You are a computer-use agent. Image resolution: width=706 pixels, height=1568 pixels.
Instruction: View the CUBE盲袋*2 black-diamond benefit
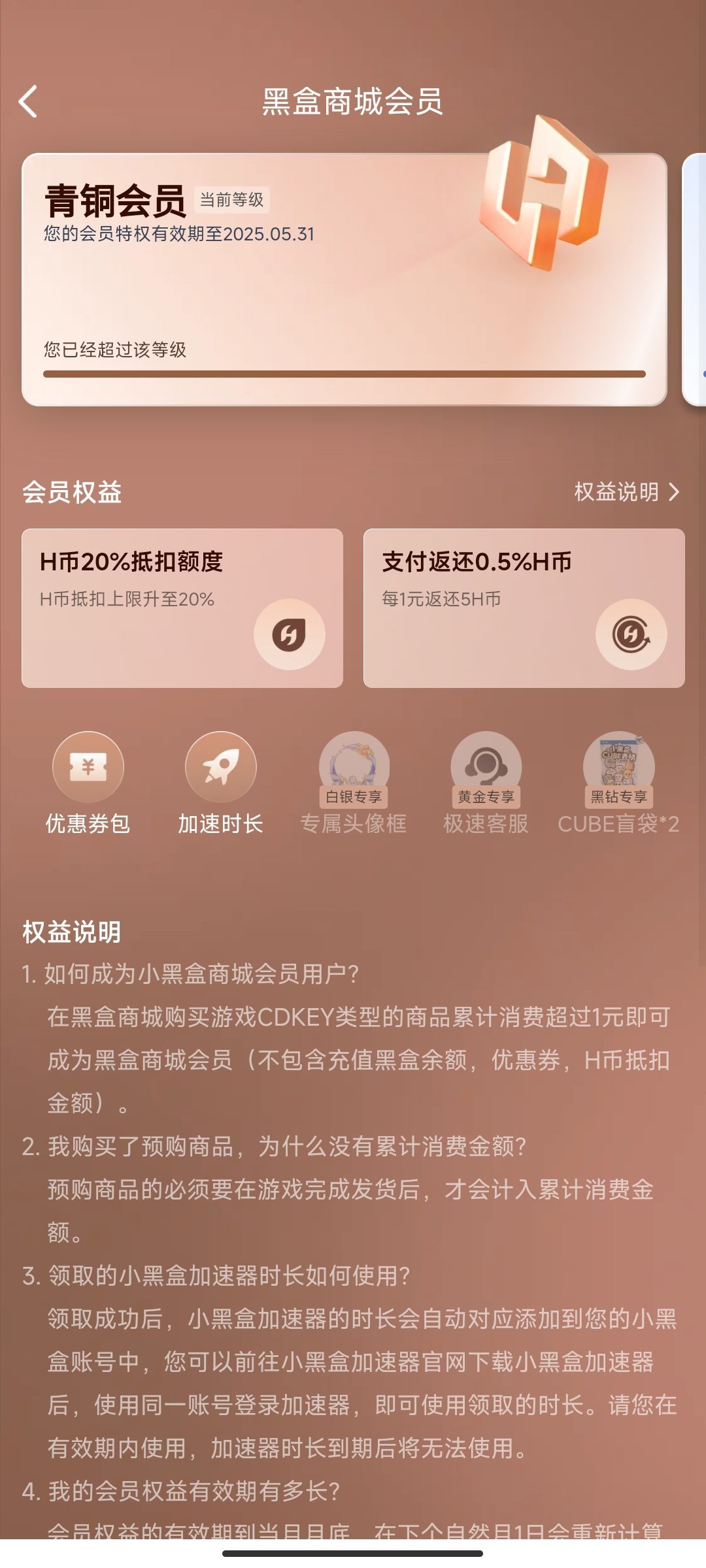point(618,768)
